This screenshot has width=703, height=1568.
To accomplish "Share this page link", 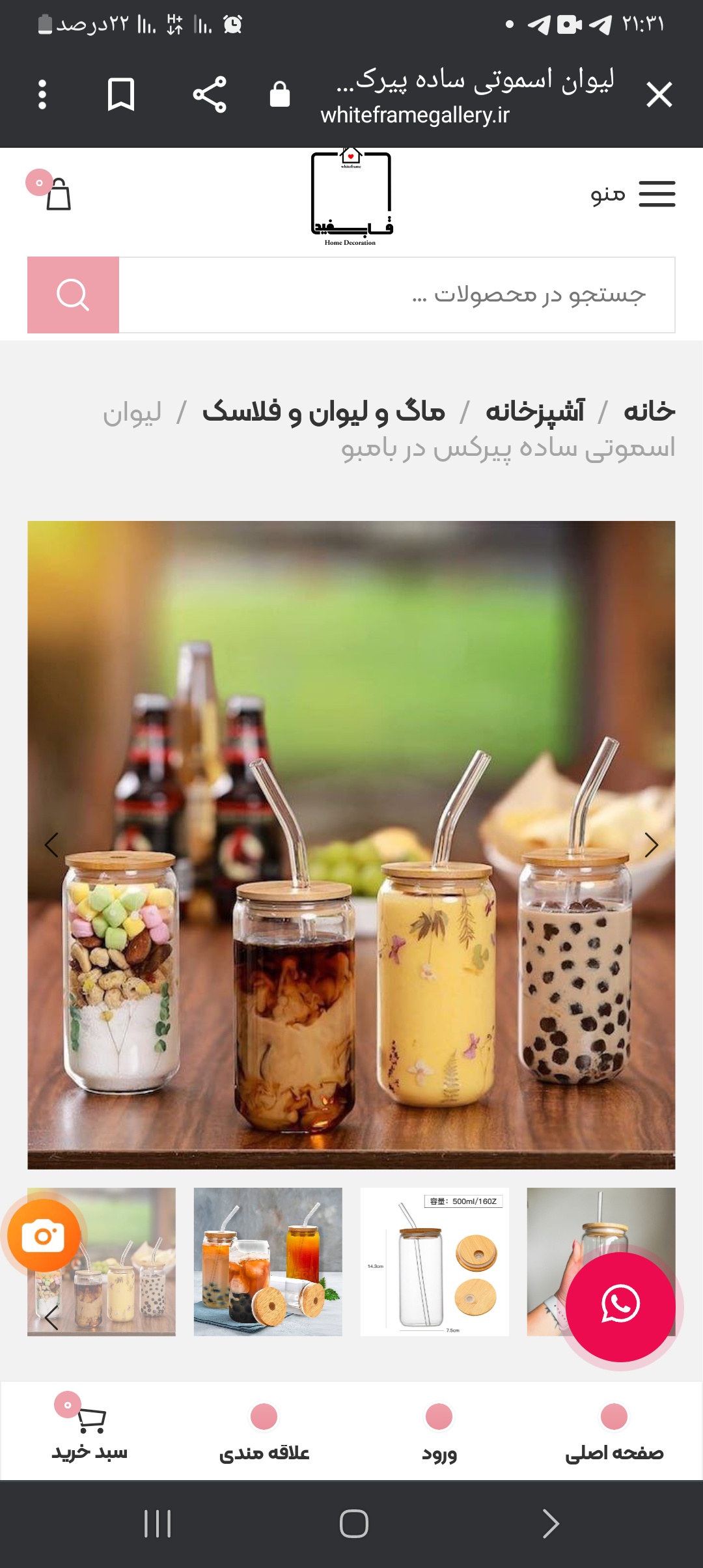I will tap(210, 95).
